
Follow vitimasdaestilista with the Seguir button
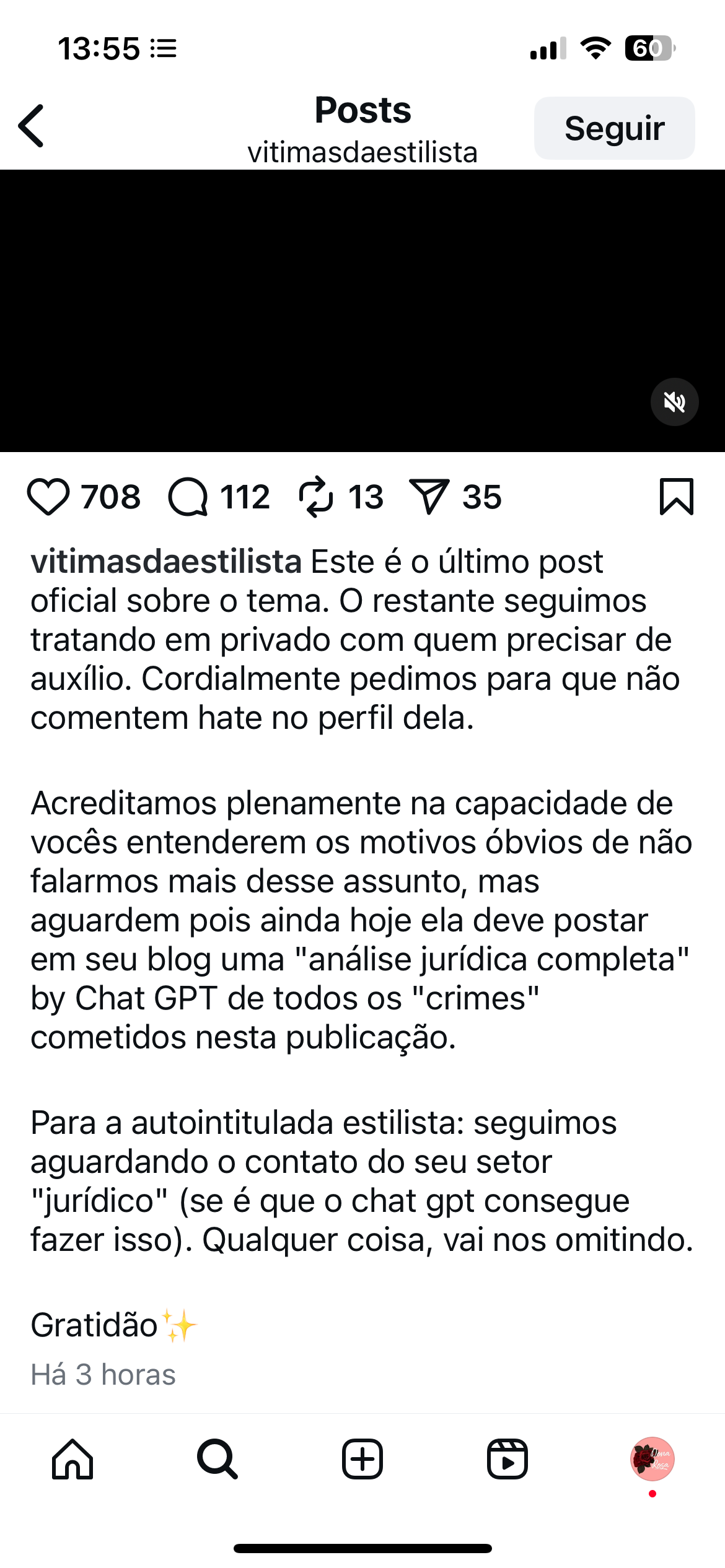click(x=613, y=128)
